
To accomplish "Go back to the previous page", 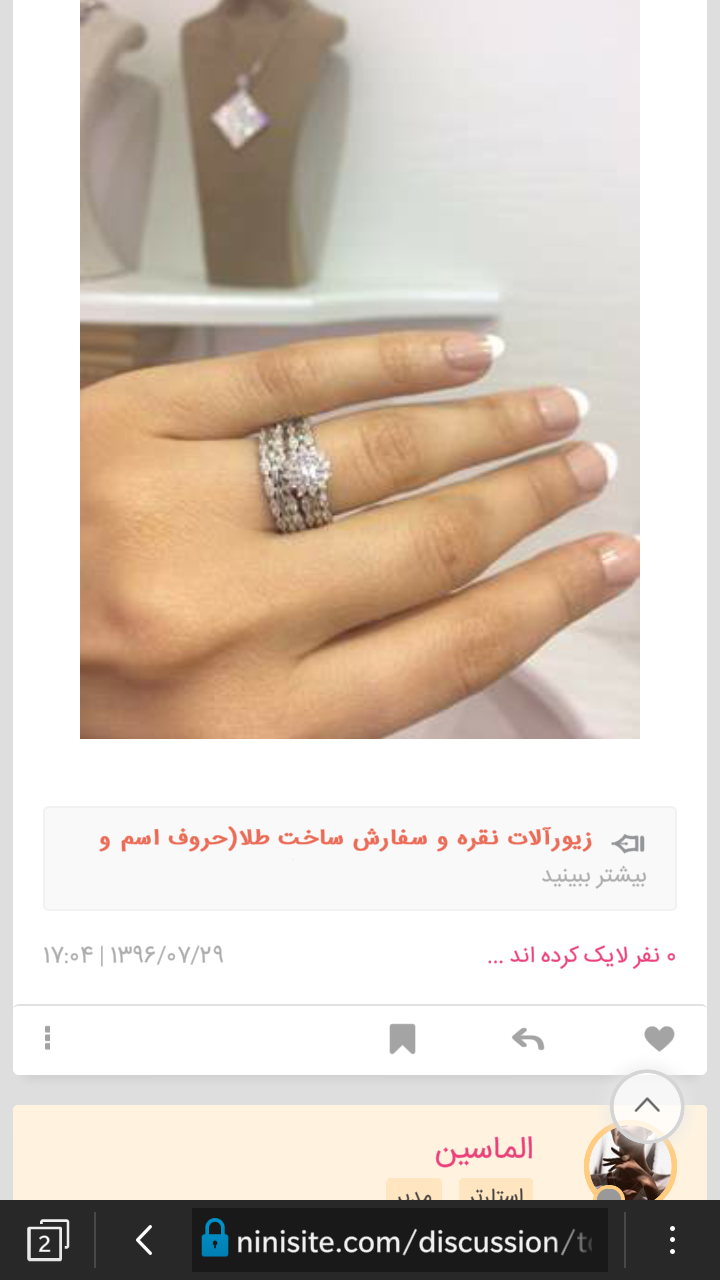I will tap(144, 1242).
